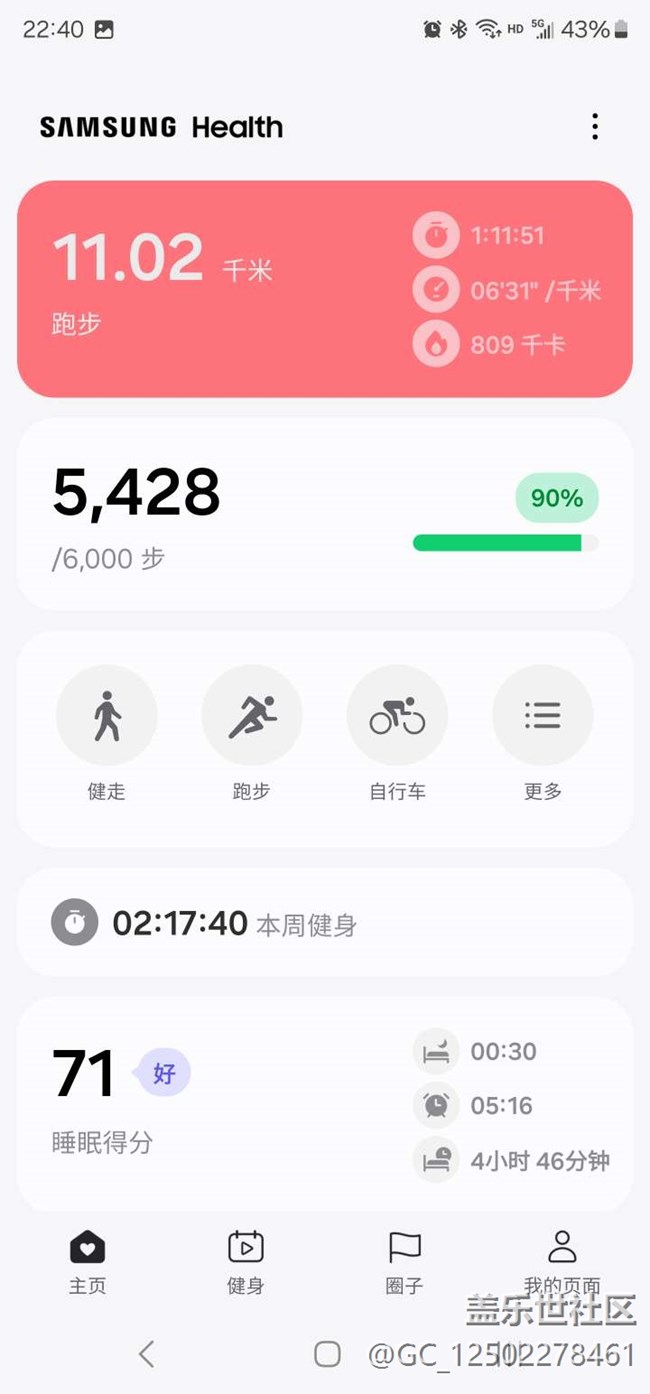The height and width of the screenshot is (1394, 650).
Task: Tap the system home button
Action: (327, 1354)
